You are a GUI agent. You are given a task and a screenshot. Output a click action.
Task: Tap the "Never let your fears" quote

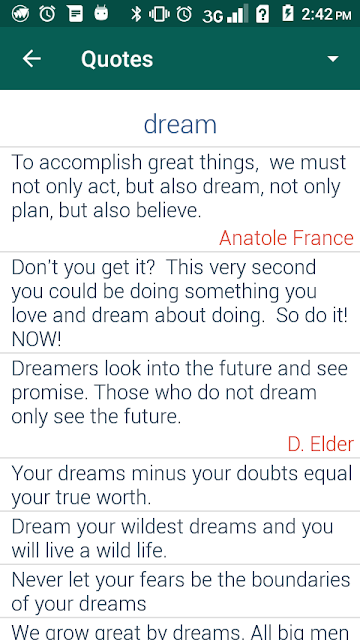pos(180,591)
